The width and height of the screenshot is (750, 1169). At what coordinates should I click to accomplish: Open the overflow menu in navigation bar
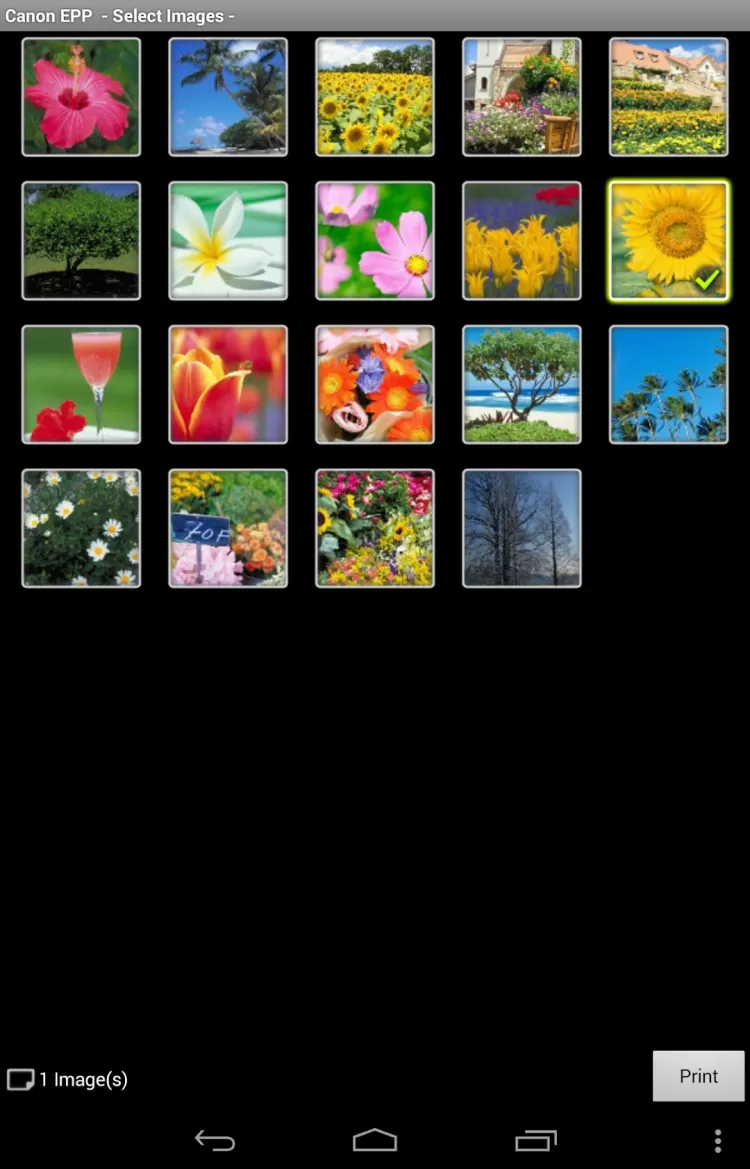click(x=717, y=1141)
